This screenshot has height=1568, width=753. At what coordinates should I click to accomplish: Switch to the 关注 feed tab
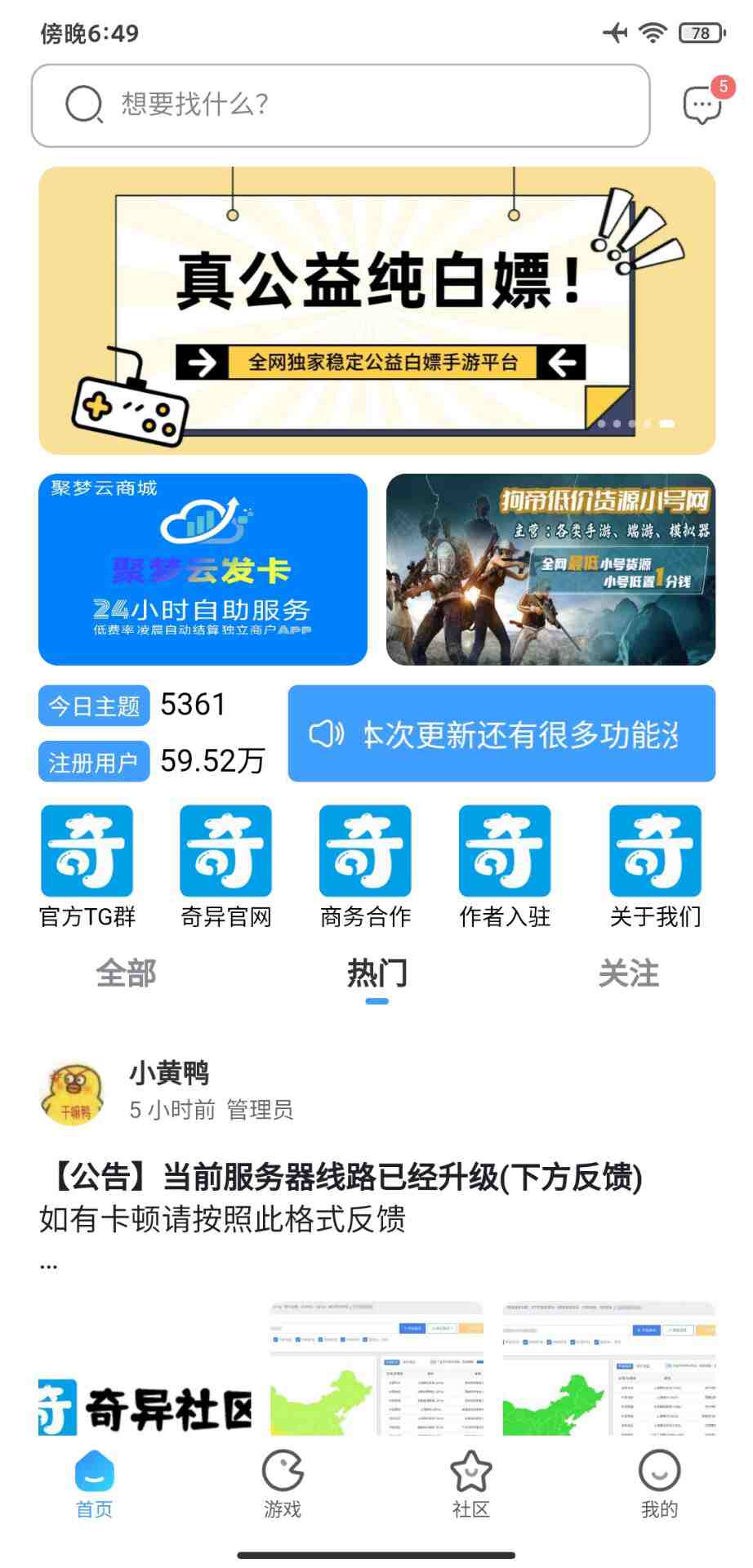click(x=628, y=973)
